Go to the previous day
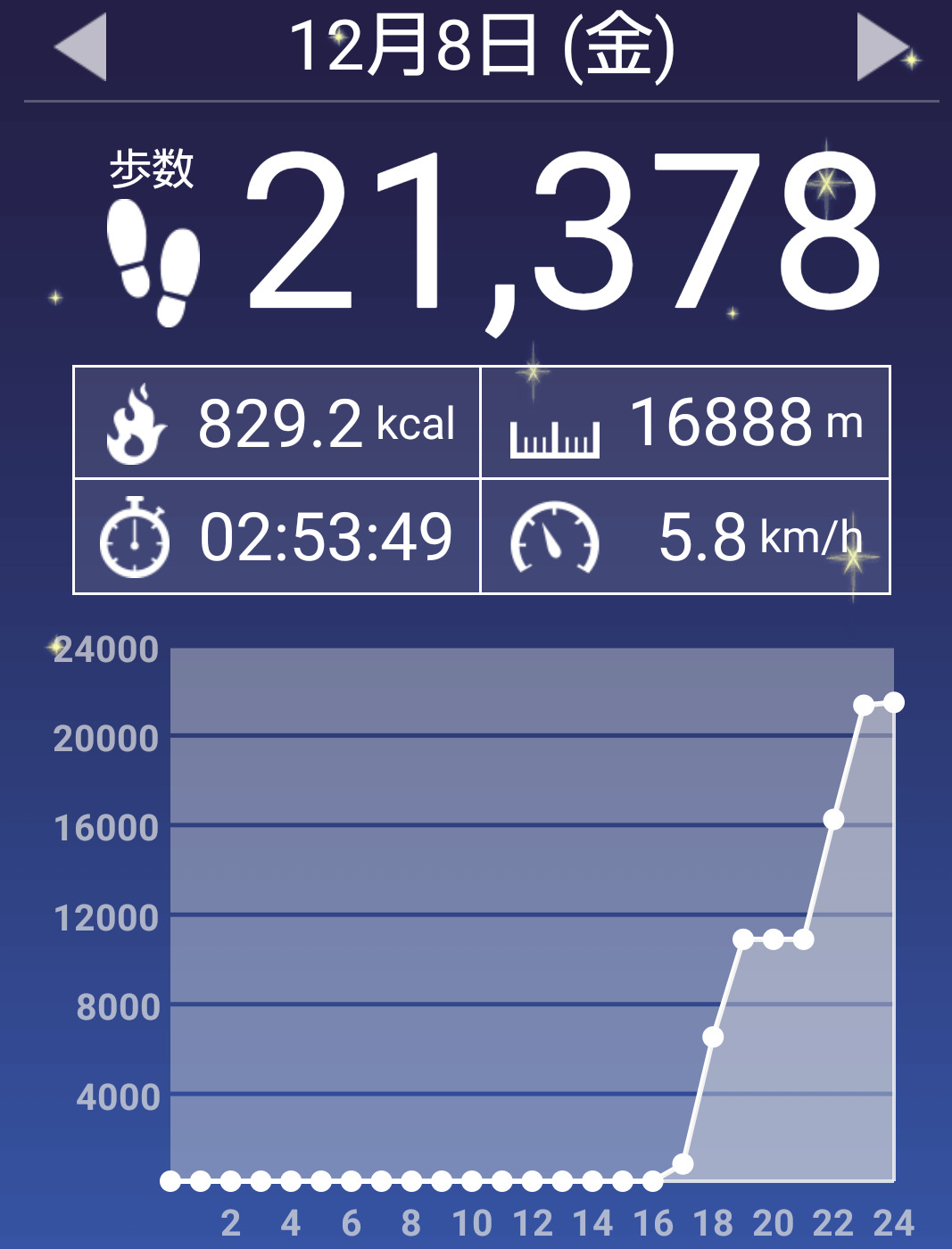Image resolution: width=952 pixels, height=1249 pixels. coord(82,47)
